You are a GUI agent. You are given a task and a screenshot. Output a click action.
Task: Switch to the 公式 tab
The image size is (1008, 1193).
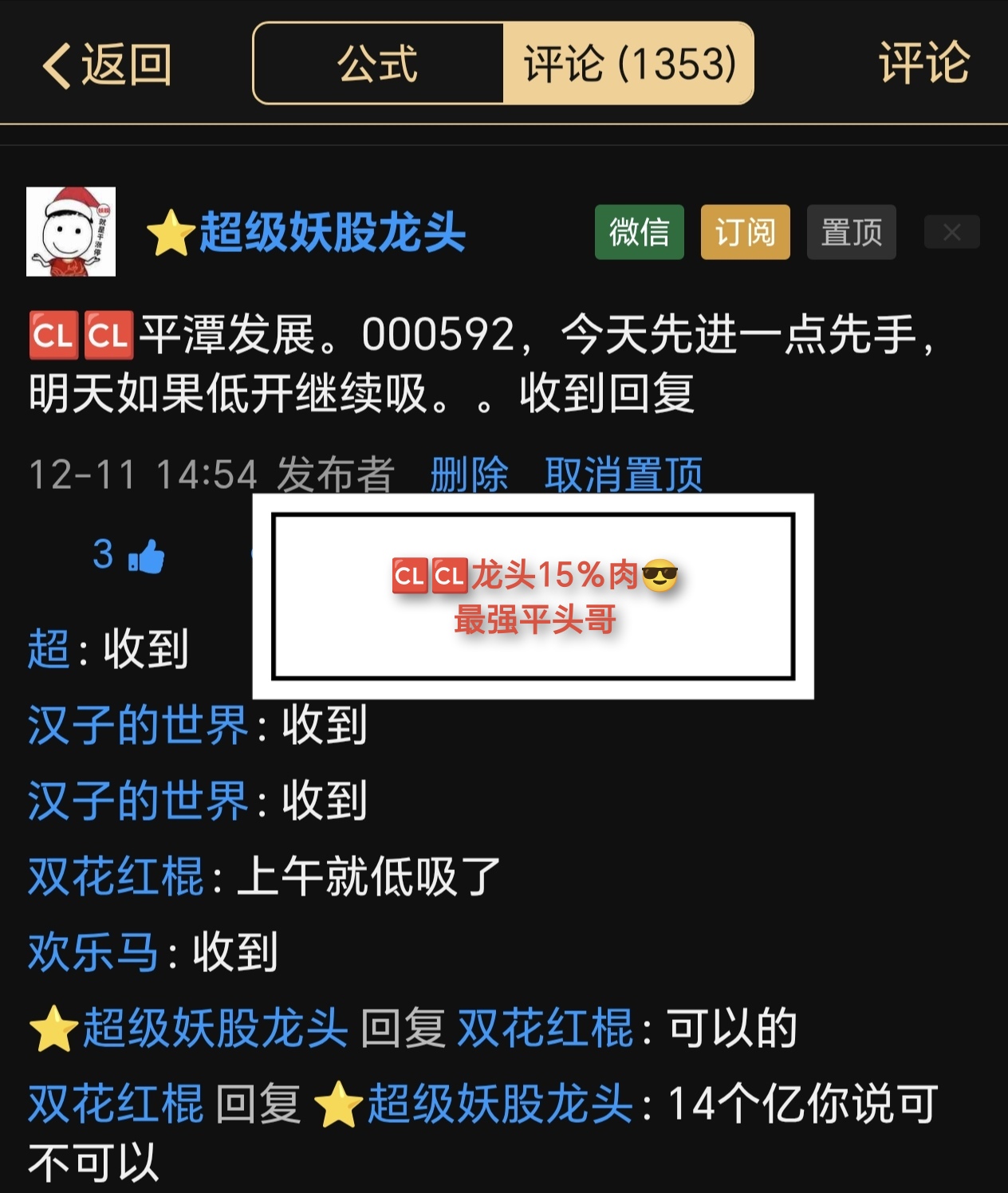coord(378,64)
